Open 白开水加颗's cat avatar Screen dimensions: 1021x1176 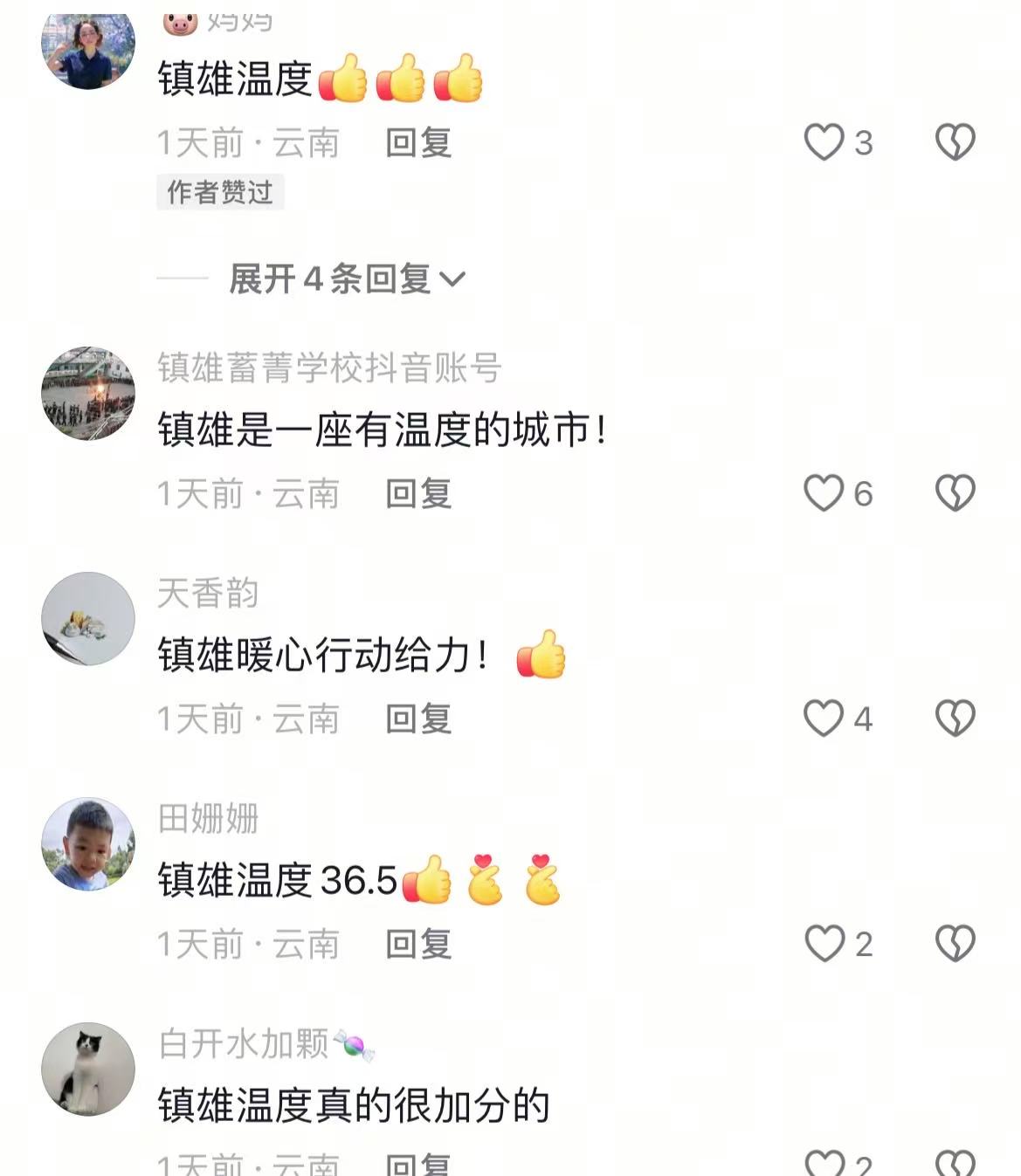click(x=88, y=1069)
